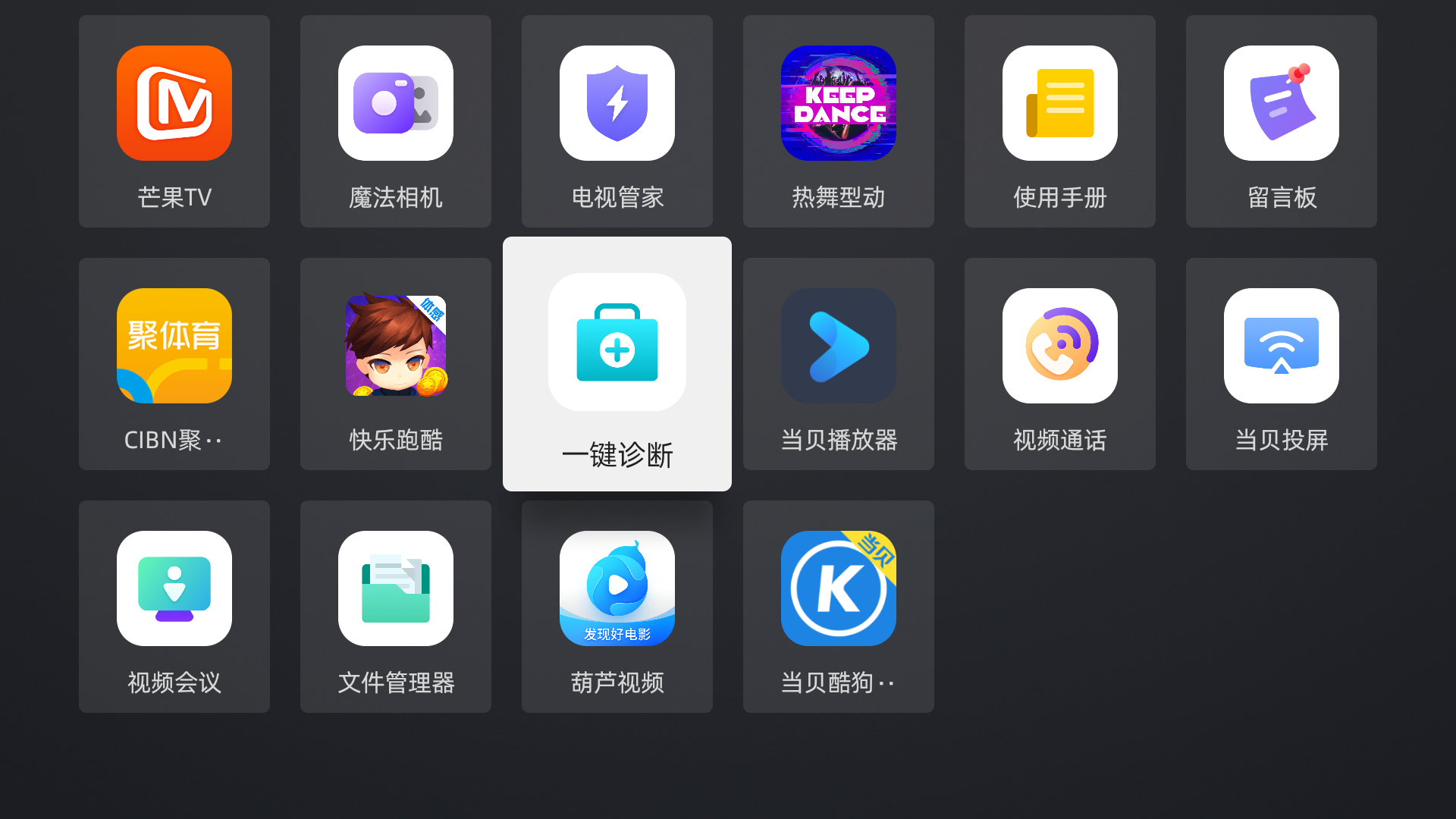Start 视频通话 video call app

coord(1060,364)
